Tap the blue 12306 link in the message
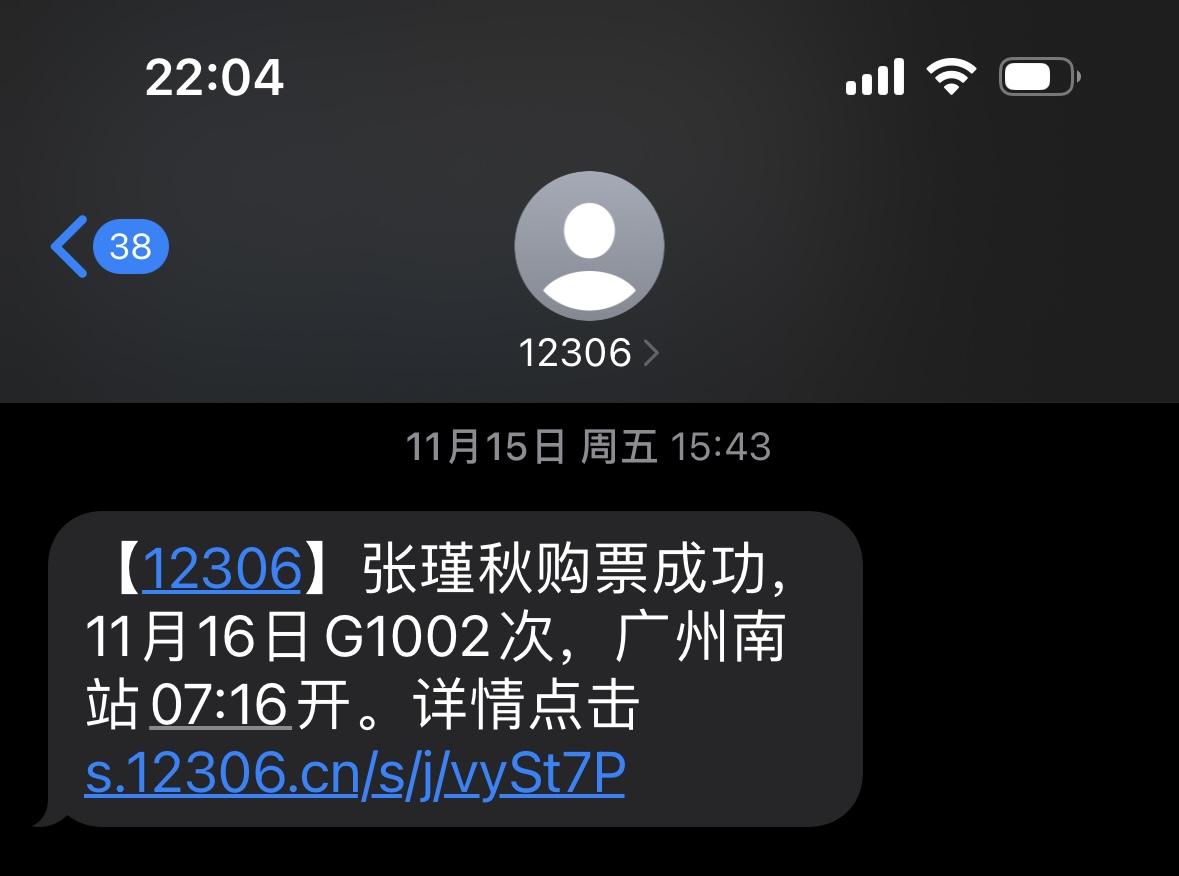Screen dimensions: 1179x876 click(222, 570)
